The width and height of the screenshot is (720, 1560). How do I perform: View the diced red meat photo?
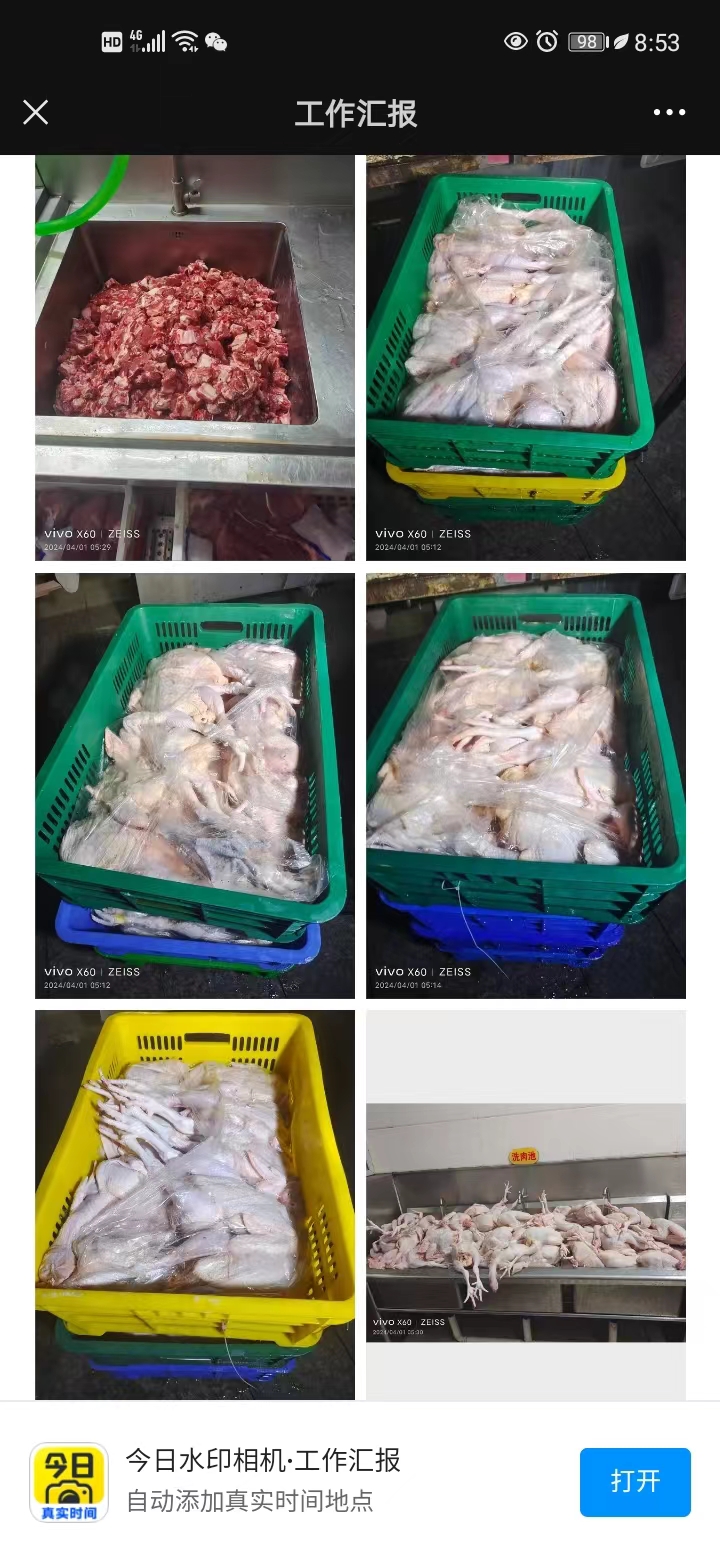click(195, 357)
